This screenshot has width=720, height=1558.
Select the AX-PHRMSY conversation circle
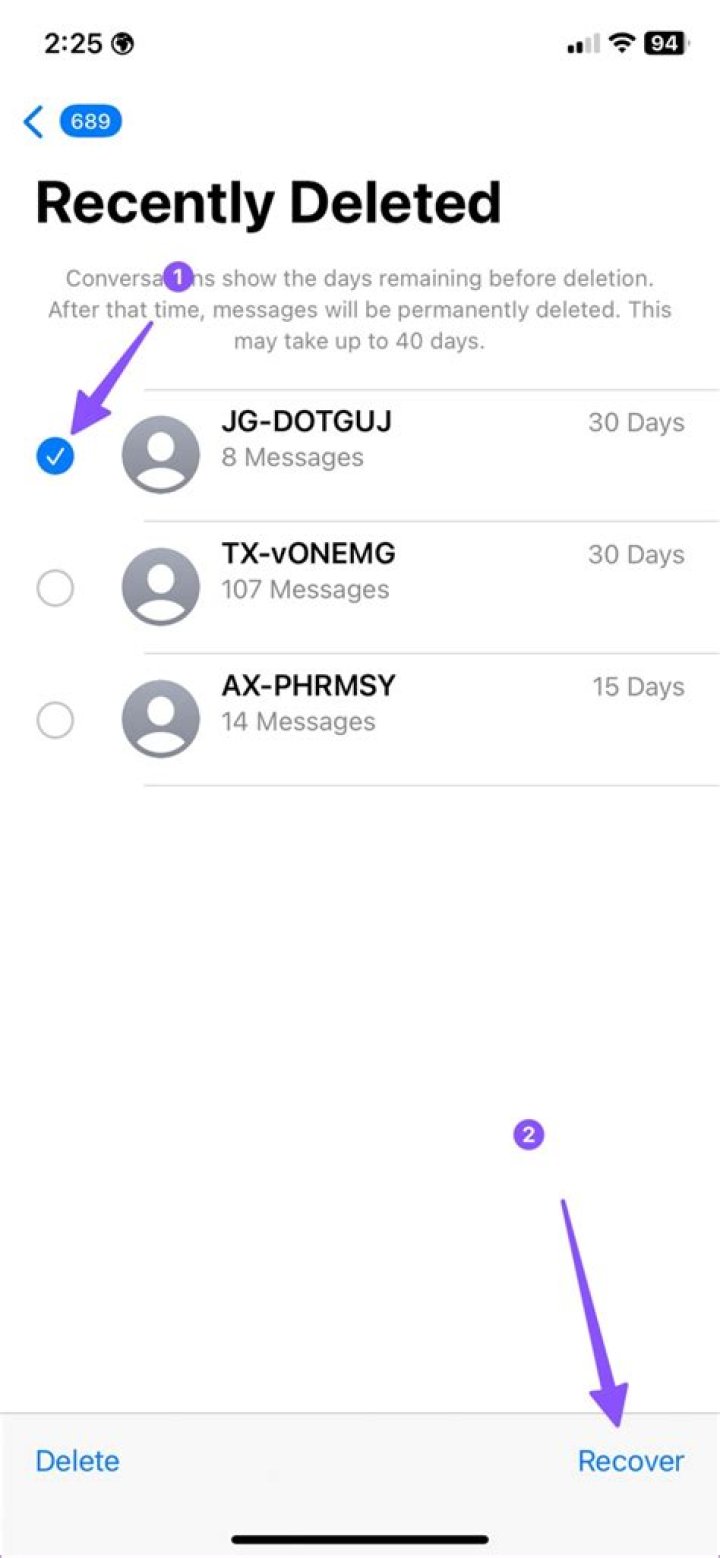55,720
